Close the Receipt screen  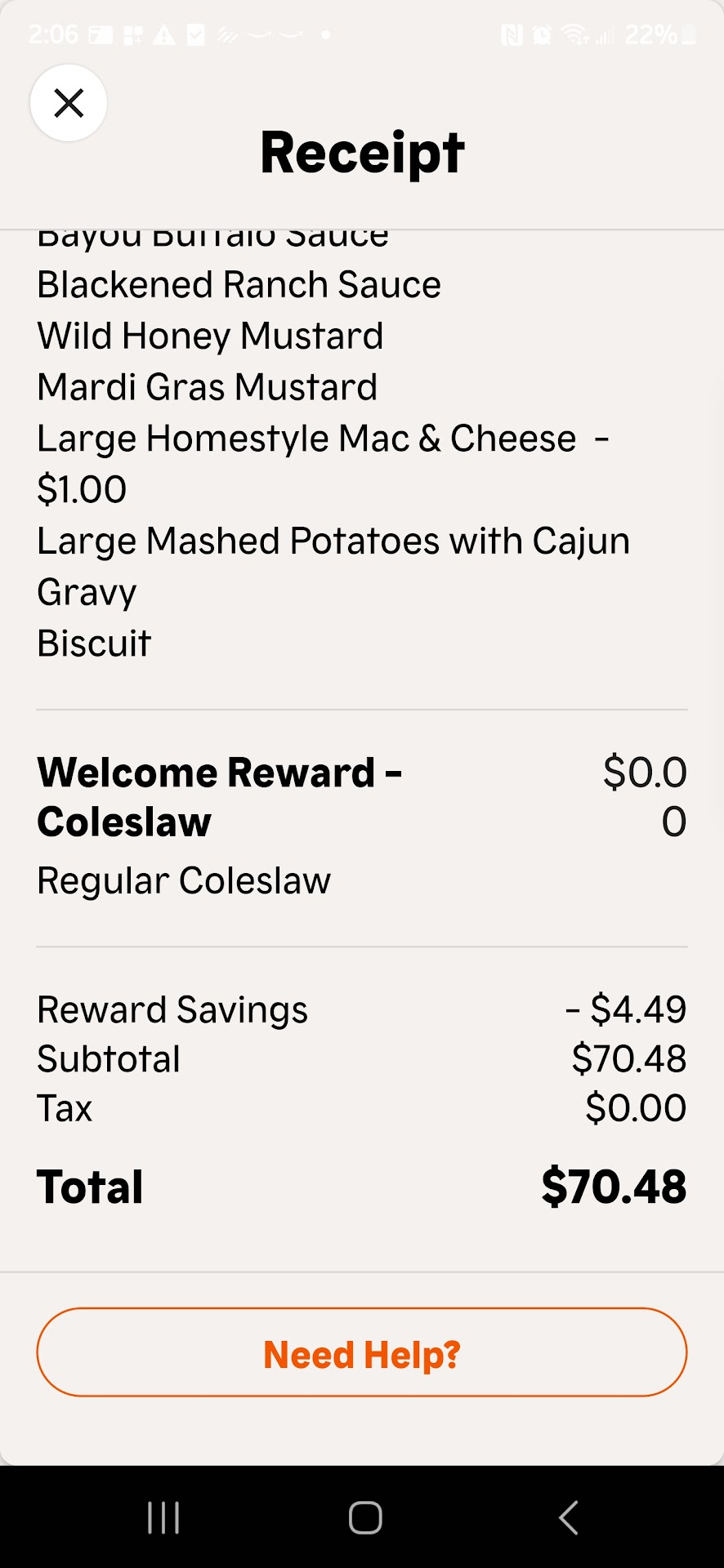69,103
